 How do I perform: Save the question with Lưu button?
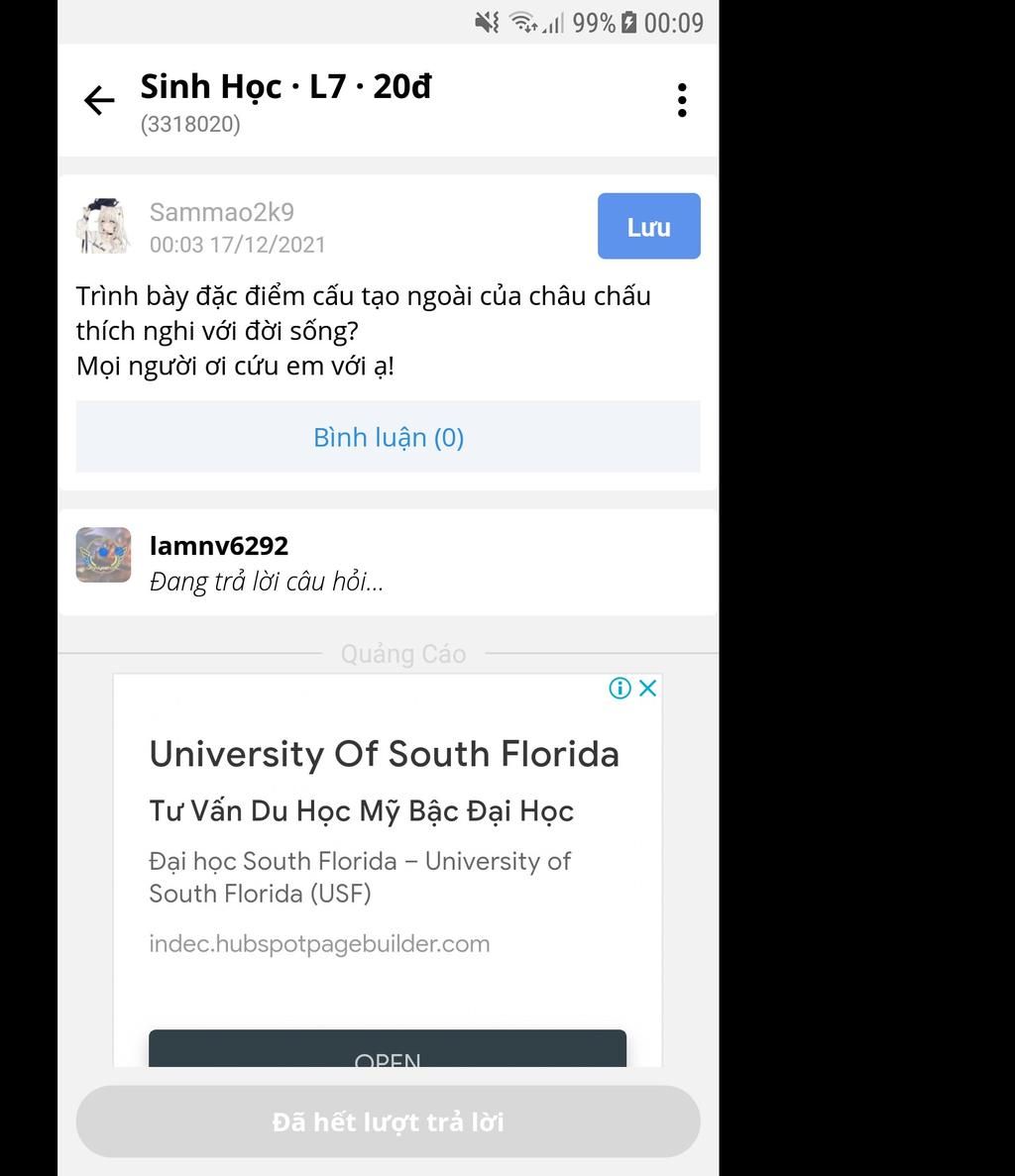[648, 227]
